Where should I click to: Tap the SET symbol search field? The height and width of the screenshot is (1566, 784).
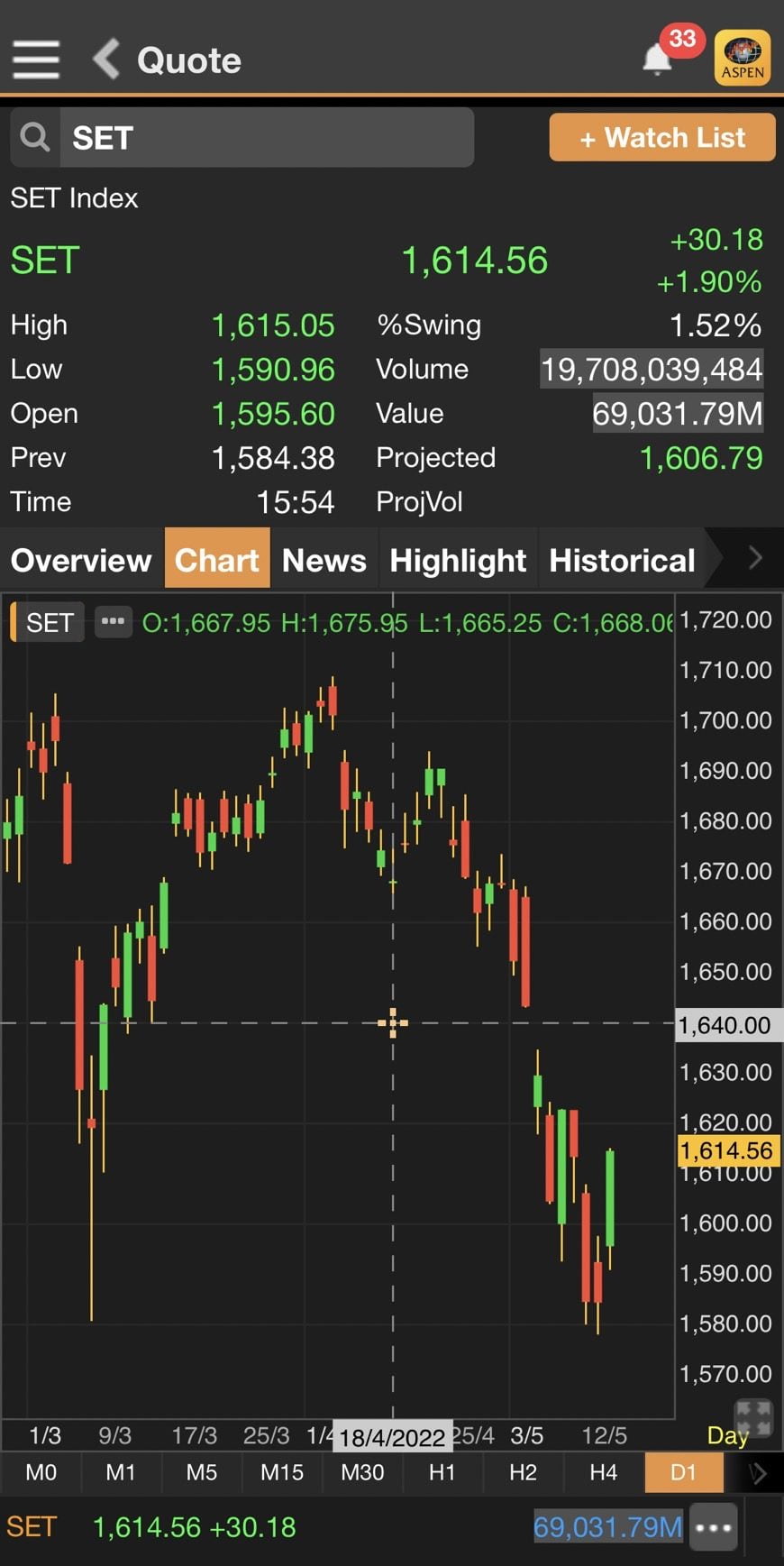coord(266,138)
